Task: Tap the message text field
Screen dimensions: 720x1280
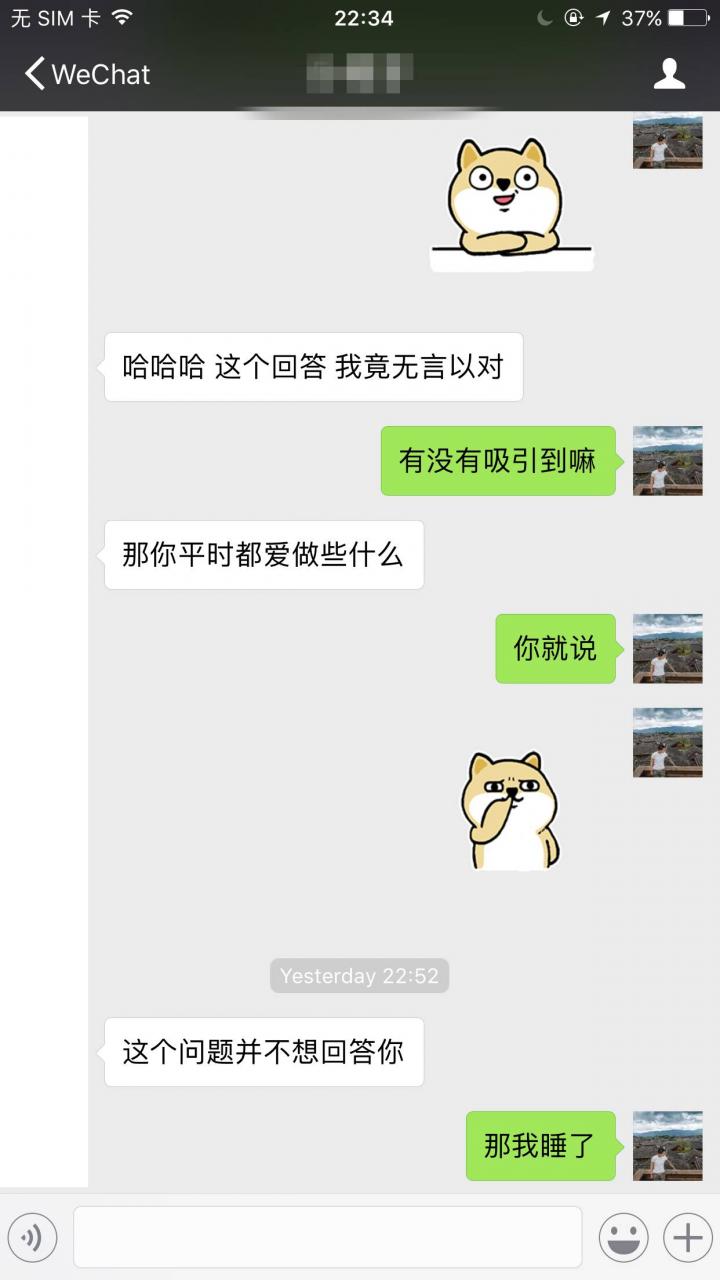Action: (327, 1237)
